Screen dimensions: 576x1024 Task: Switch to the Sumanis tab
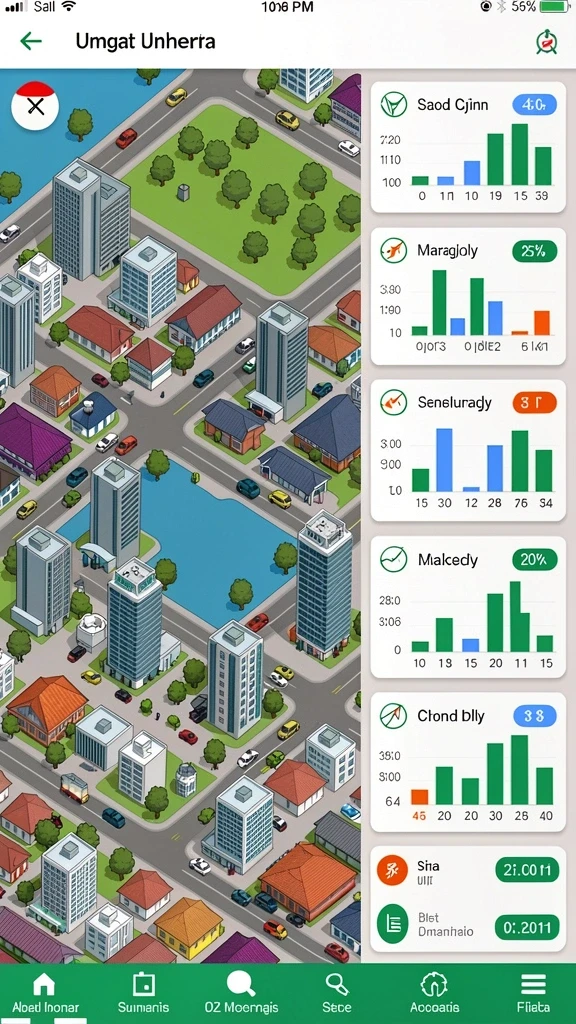(x=143, y=993)
